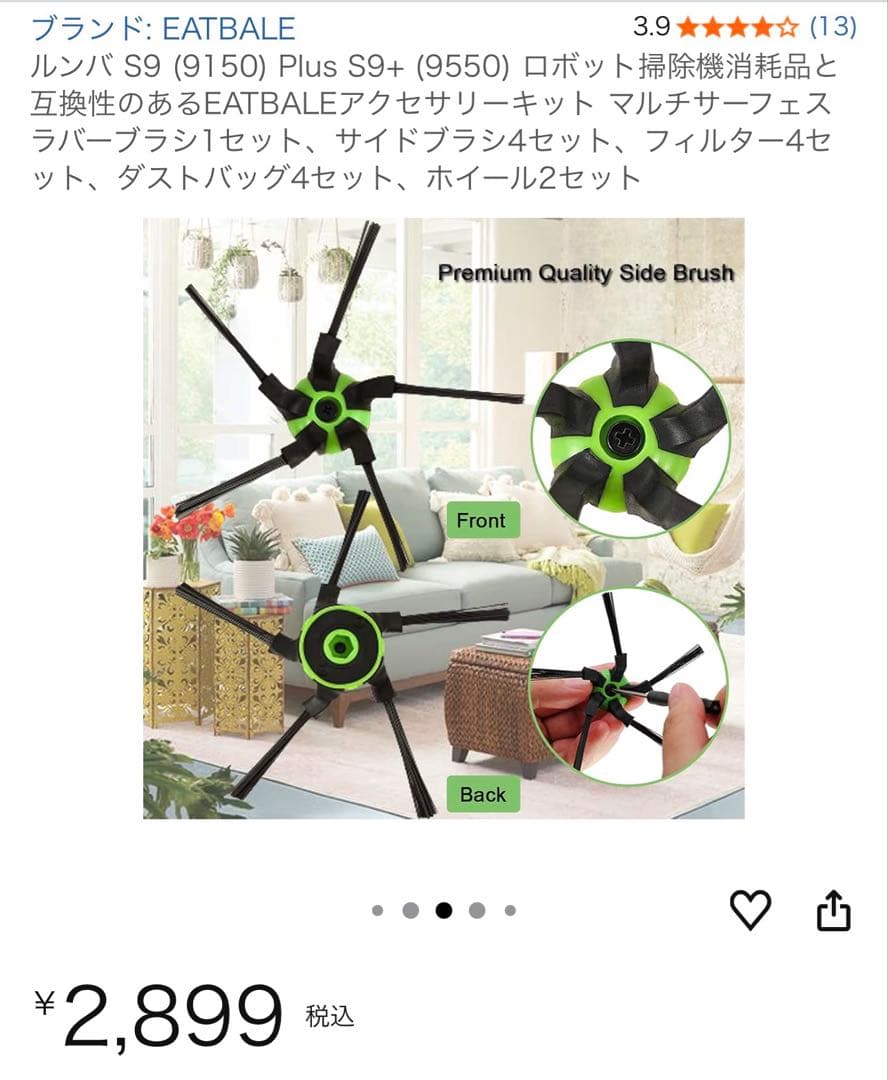Select the first carousel dot
This screenshot has height=1080, width=888.
pos(377,910)
